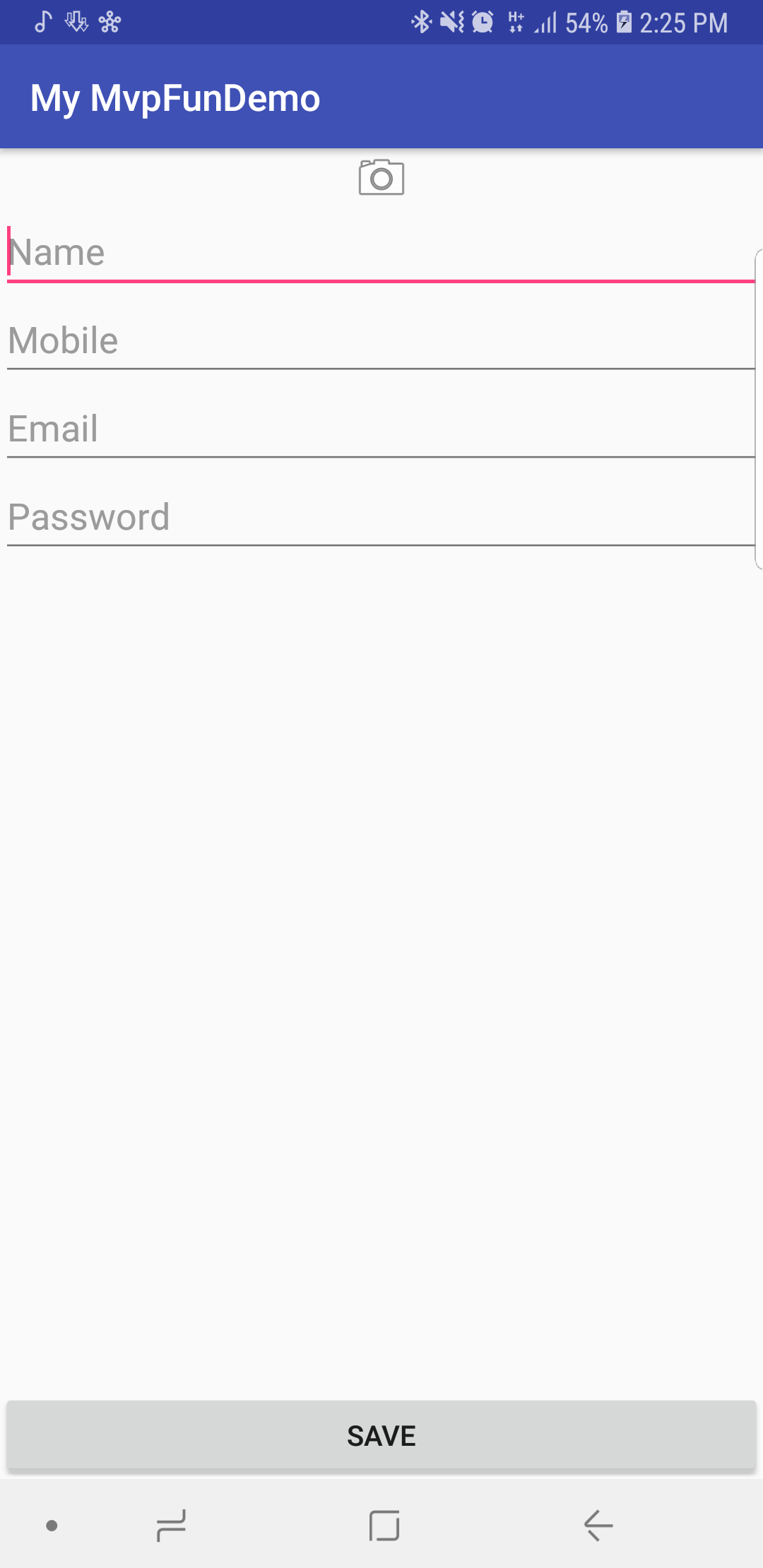Tap the camera icon to add photo
This screenshot has width=763, height=1568.
381,177
